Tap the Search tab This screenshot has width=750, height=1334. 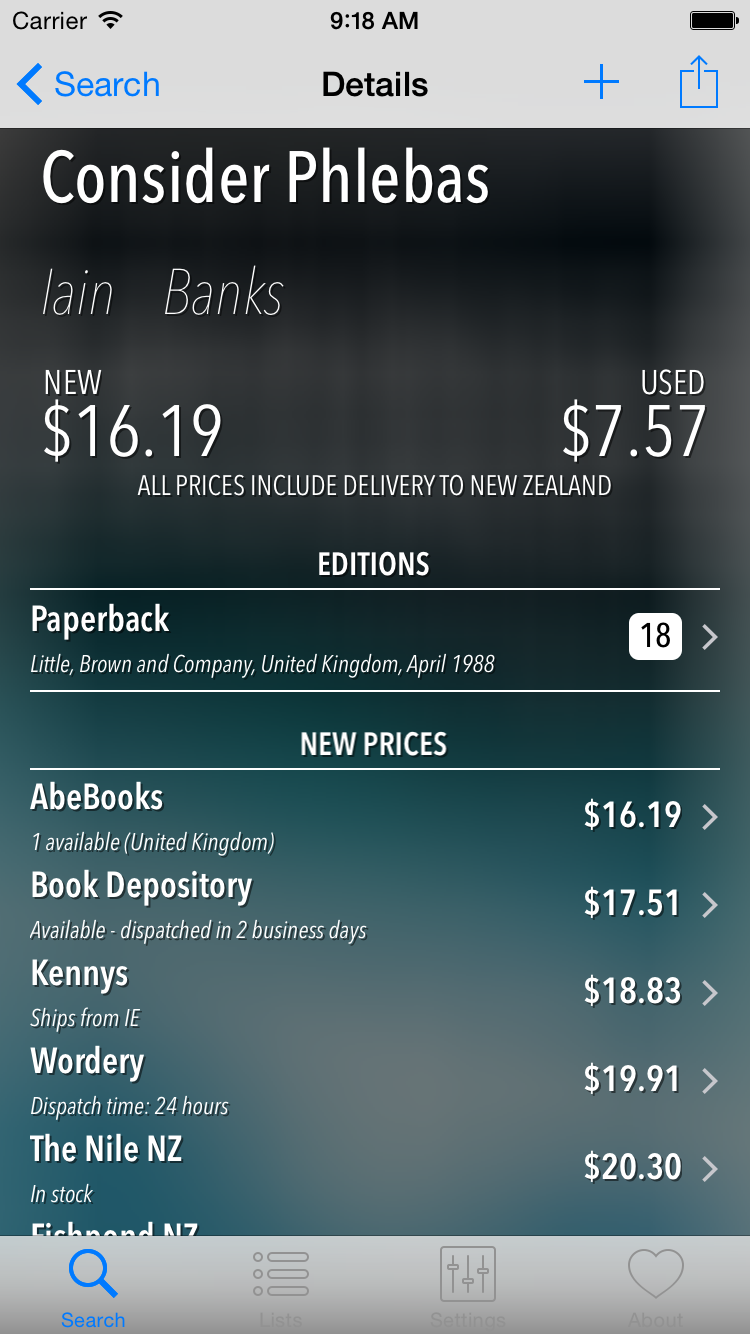point(93,1285)
